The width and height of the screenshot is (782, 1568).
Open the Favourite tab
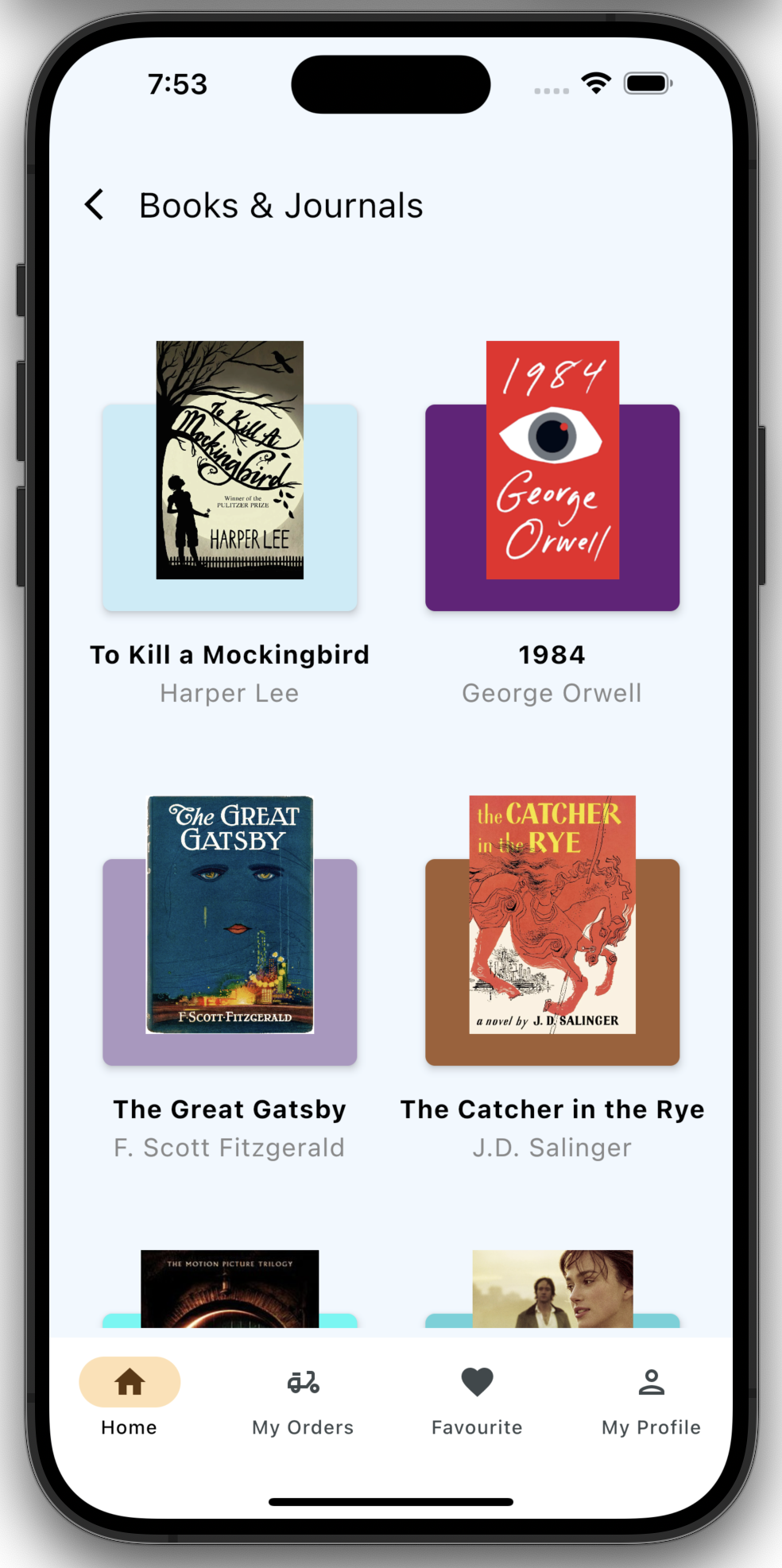point(477,1397)
